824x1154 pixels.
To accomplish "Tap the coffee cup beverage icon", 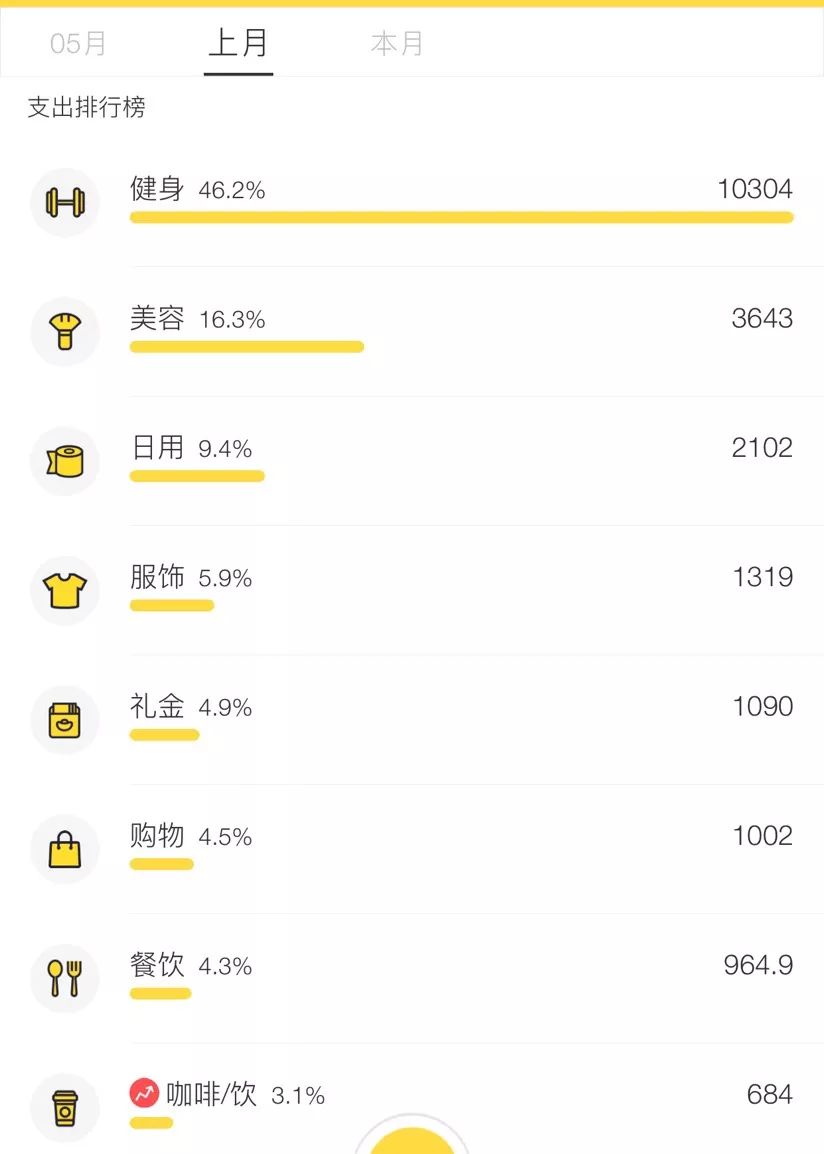I will click(64, 1107).
